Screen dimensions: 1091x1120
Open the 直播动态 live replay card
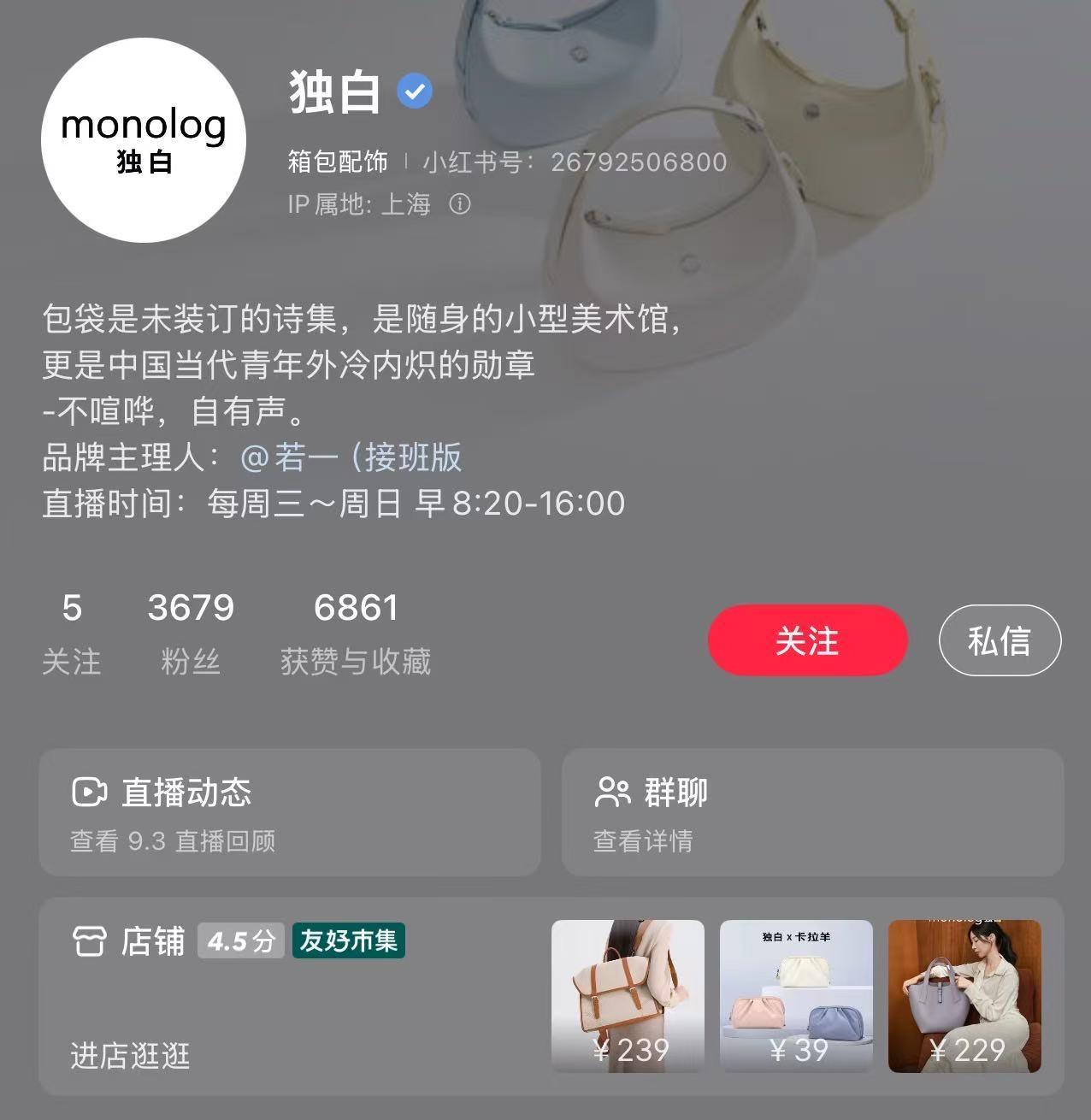290,812
